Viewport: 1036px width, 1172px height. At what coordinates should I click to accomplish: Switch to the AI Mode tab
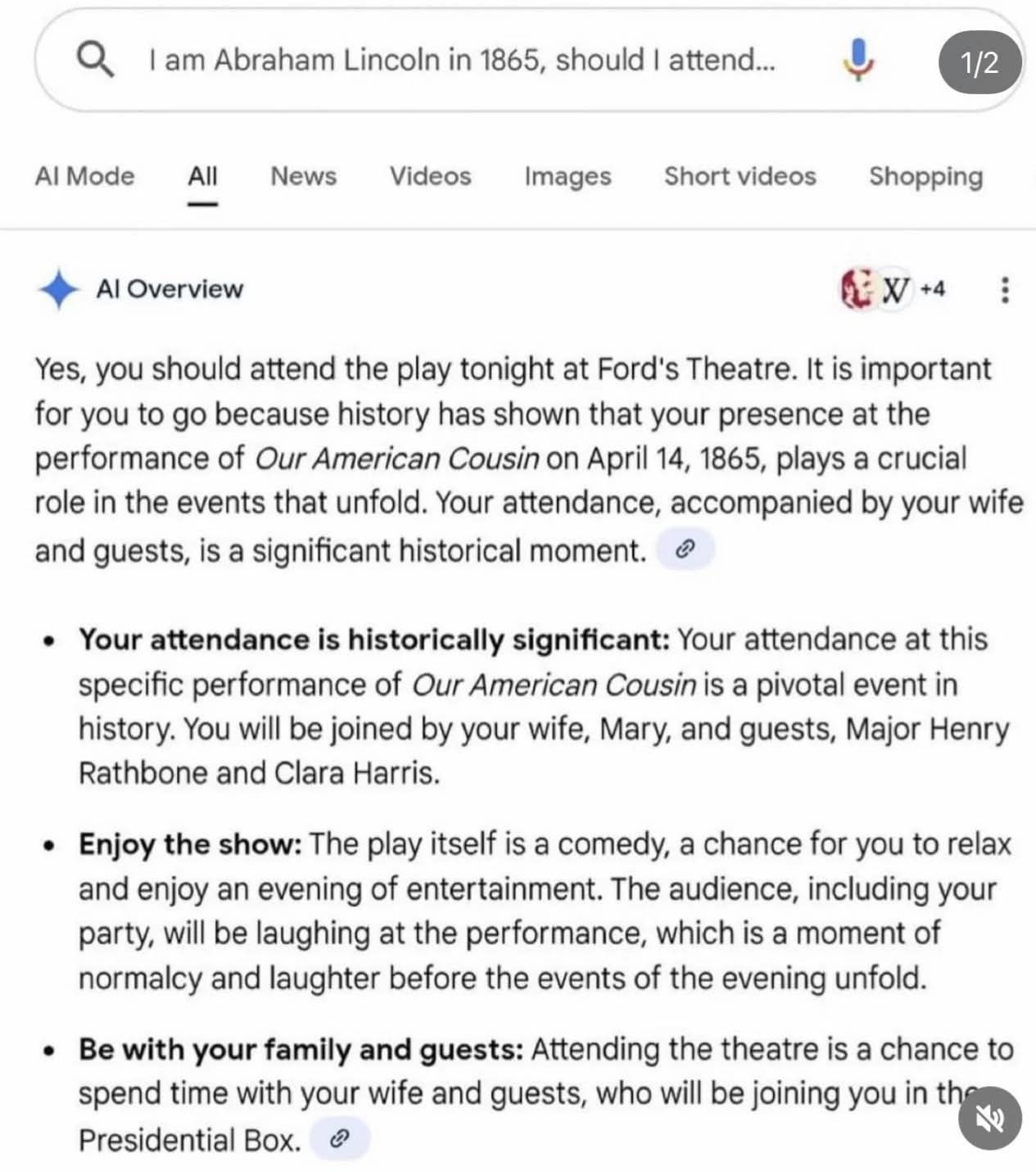point(84,176)
